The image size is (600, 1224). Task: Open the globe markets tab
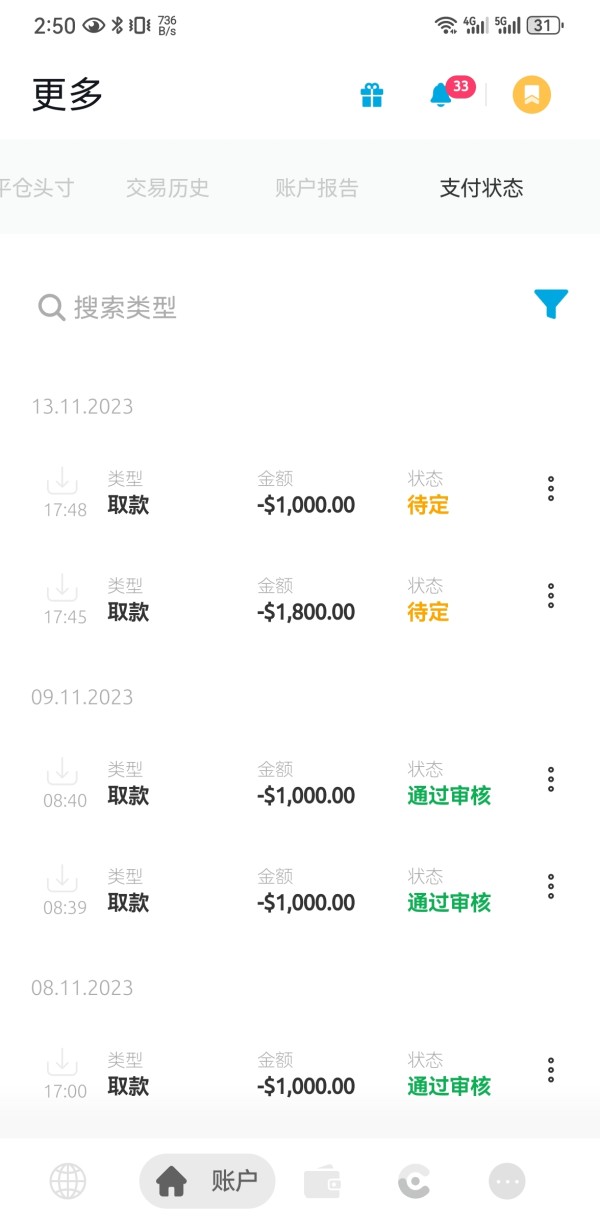(x=68, y=1182)
